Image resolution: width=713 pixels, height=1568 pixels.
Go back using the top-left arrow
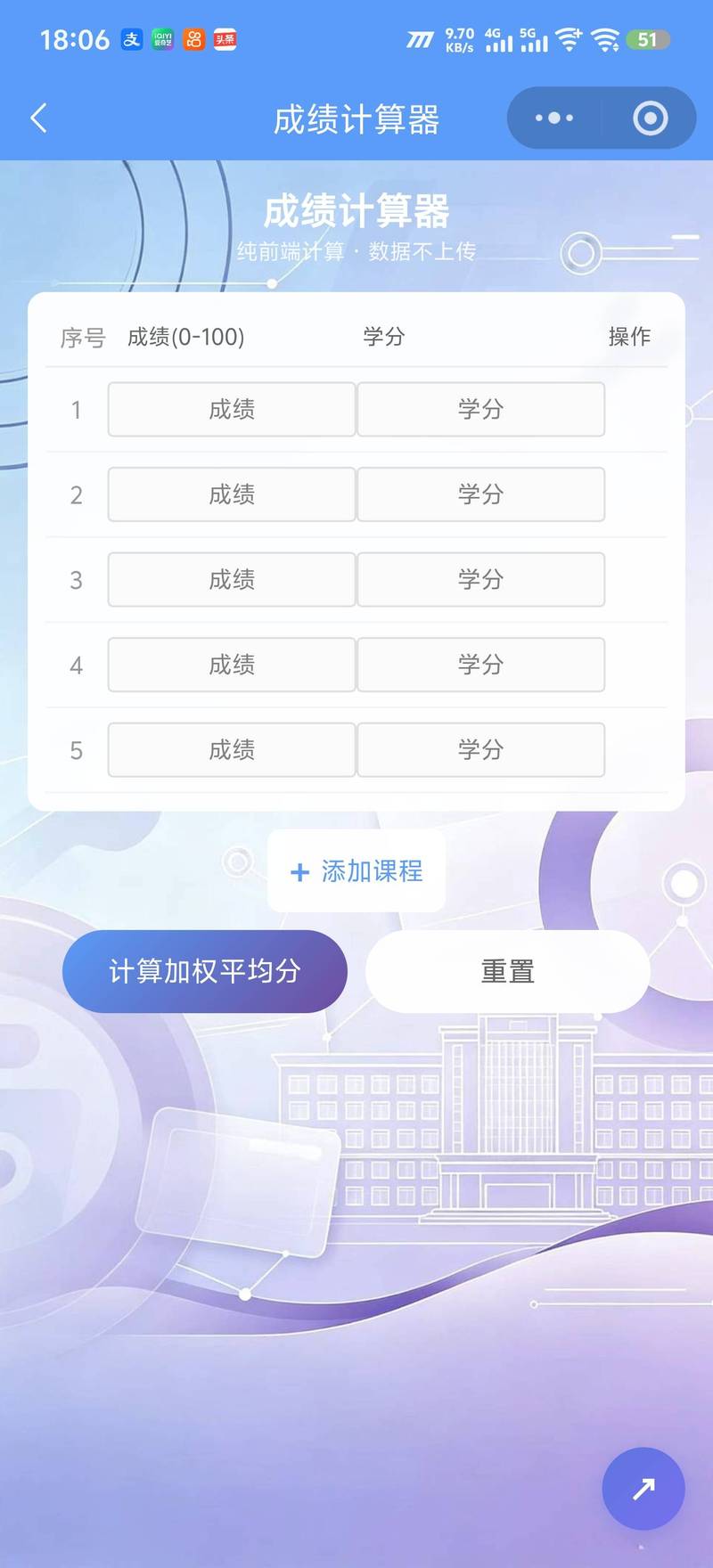pyautogui.click(x=38, y=118)
